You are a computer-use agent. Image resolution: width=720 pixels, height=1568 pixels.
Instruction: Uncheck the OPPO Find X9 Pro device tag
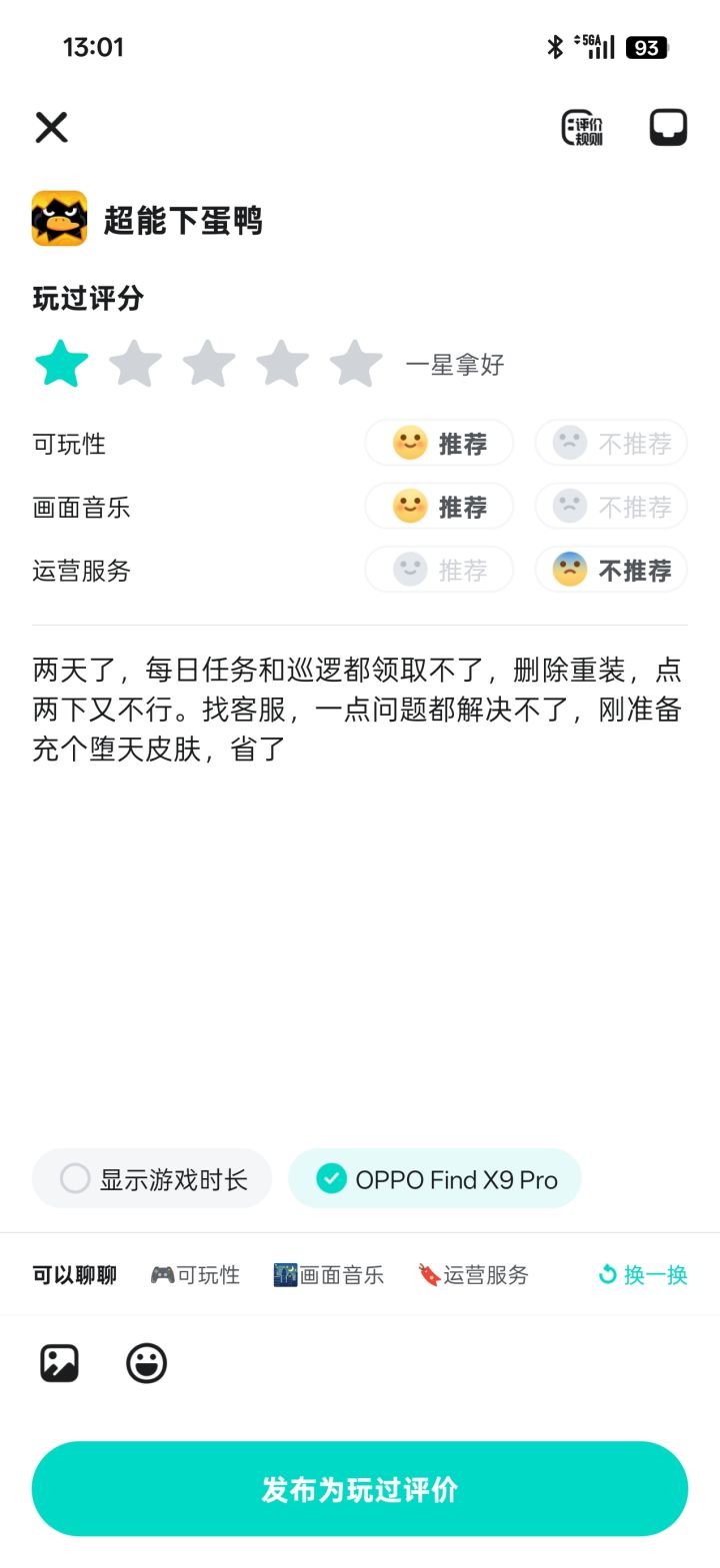pos(435,1179)
